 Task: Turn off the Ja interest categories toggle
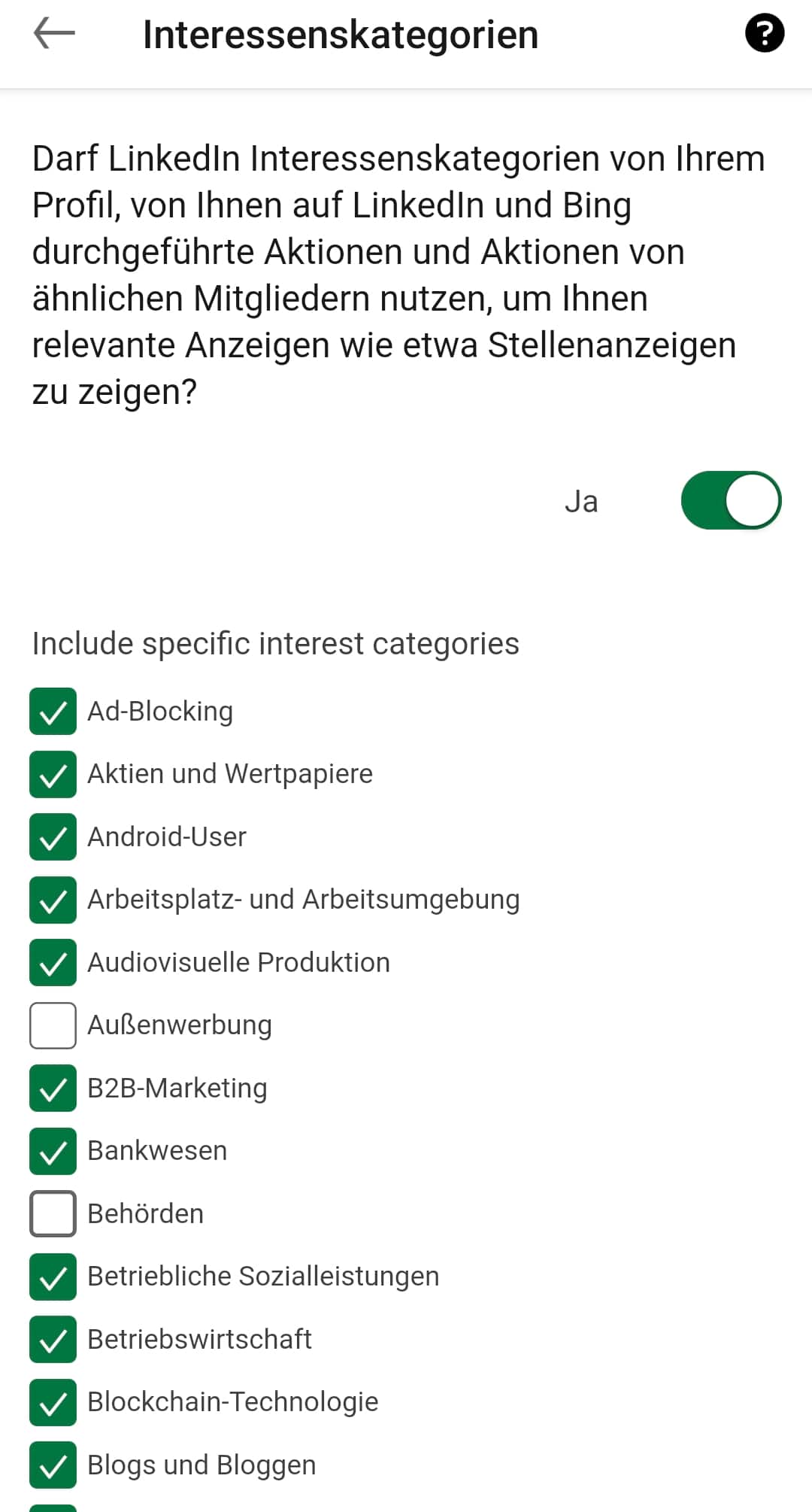(x=731, y=500)
